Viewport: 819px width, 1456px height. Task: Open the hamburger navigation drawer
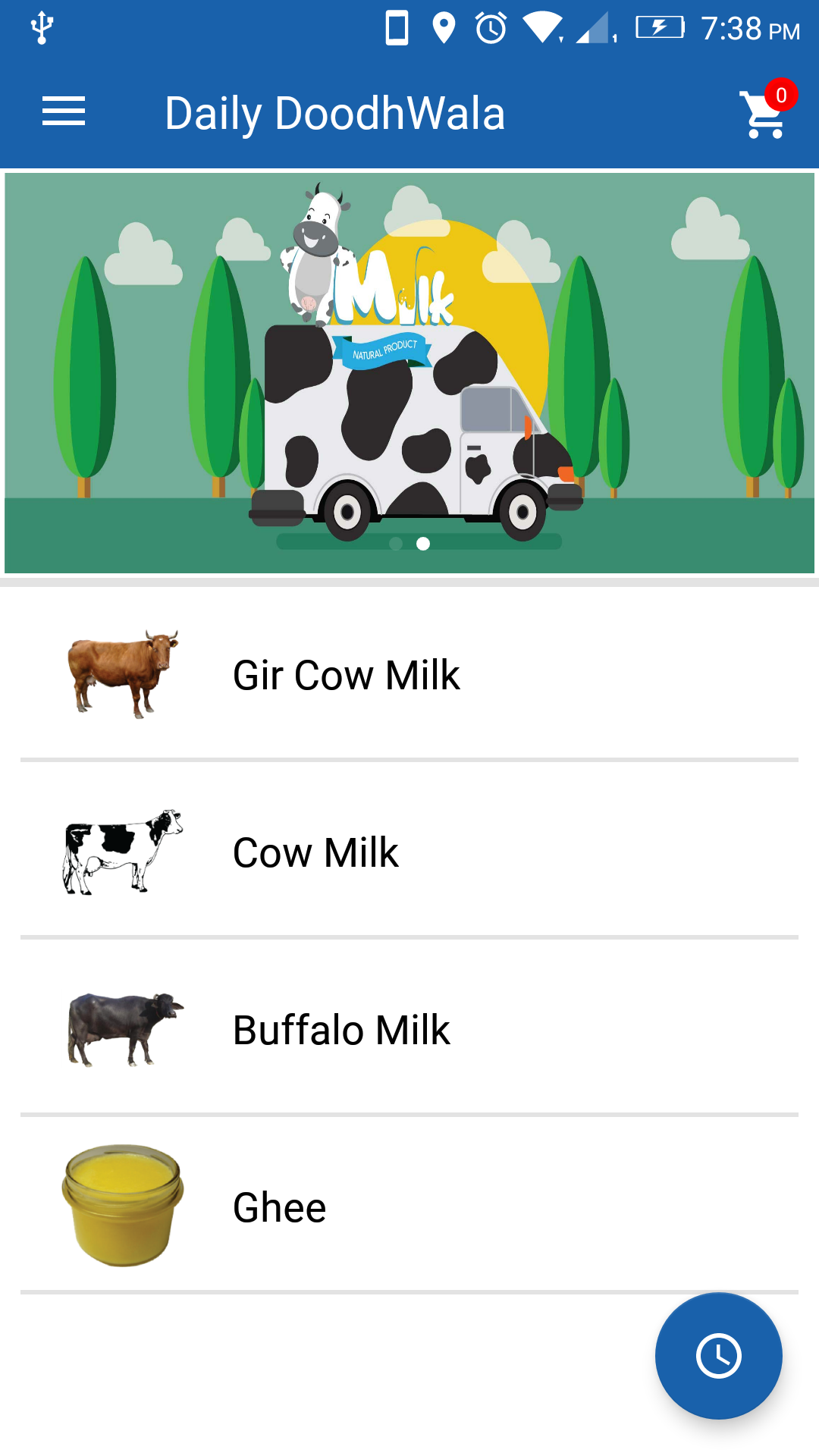coord(64,112)
